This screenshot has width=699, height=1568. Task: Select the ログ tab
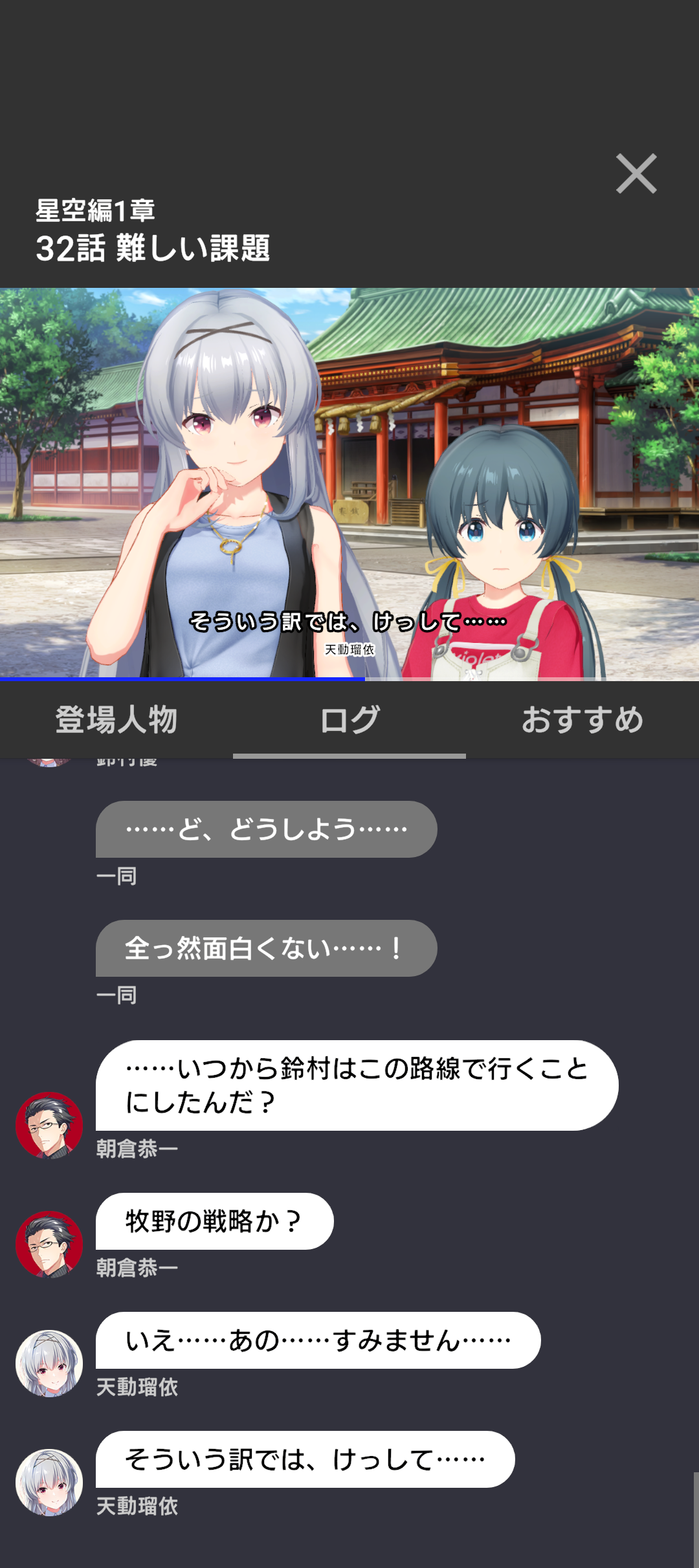pos(349,719)
